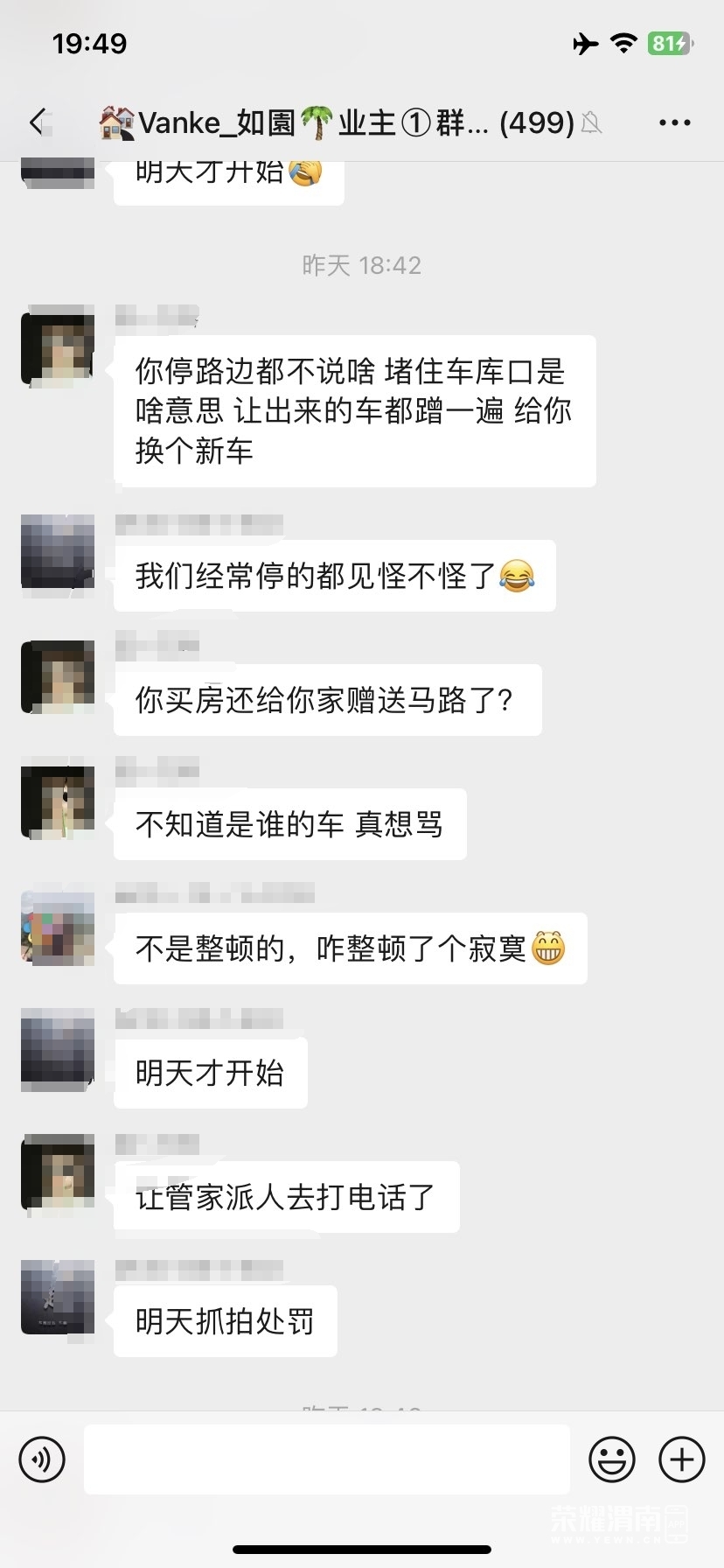Open the plus attachment menu
The image size is (724, 1568).
coord(681,1459)
